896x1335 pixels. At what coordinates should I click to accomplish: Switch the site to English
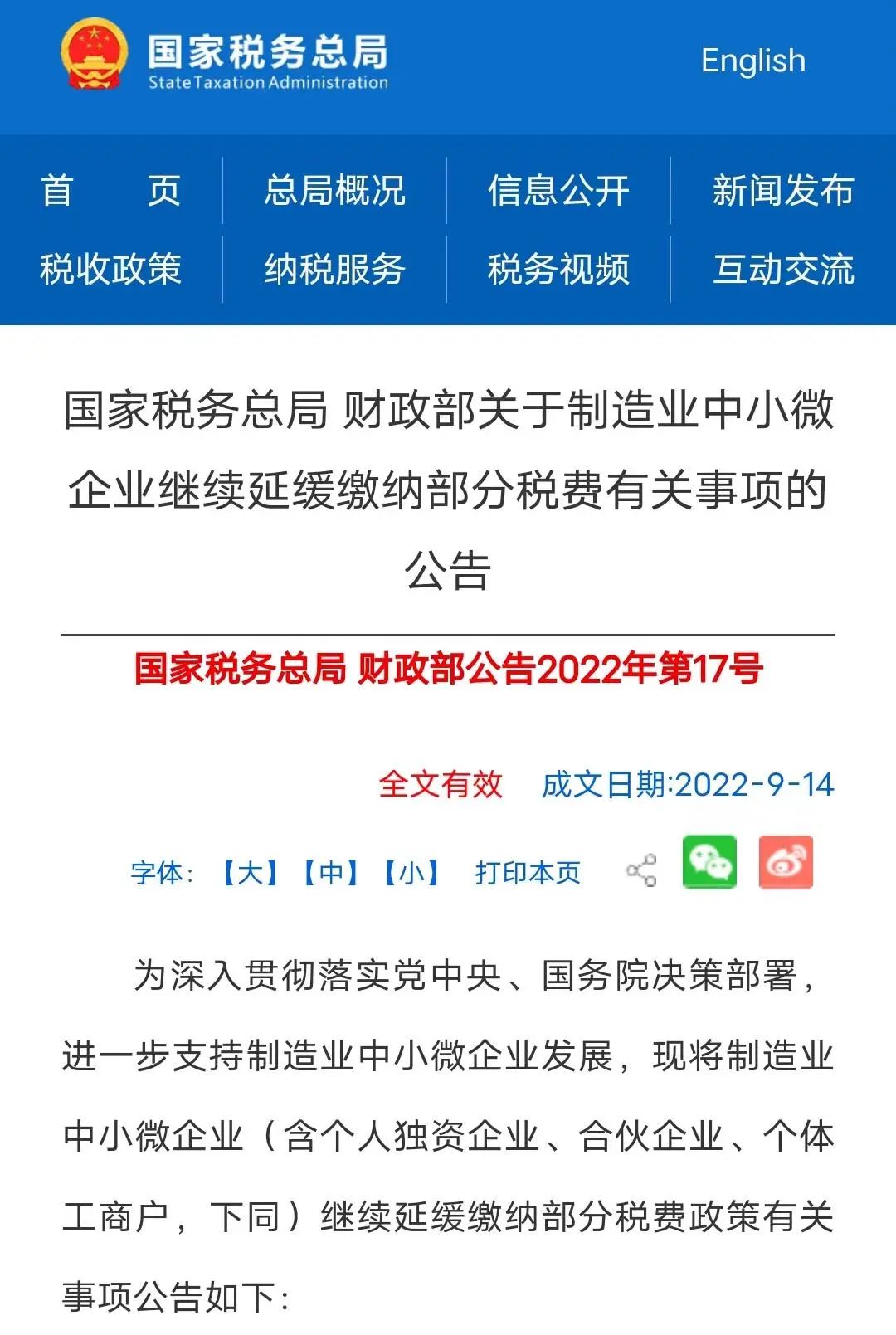752,61
